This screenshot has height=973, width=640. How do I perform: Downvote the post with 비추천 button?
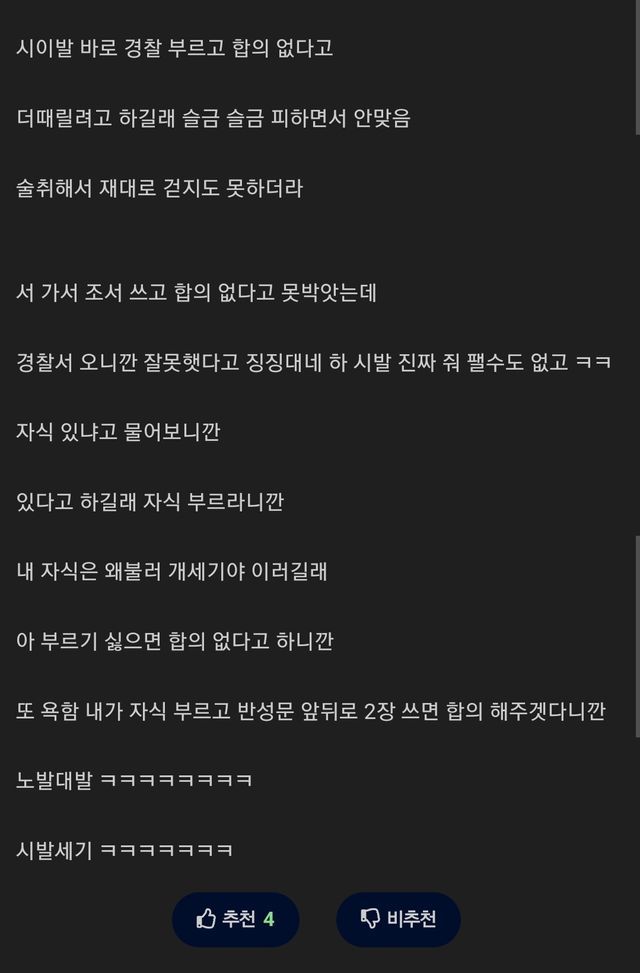398,919
